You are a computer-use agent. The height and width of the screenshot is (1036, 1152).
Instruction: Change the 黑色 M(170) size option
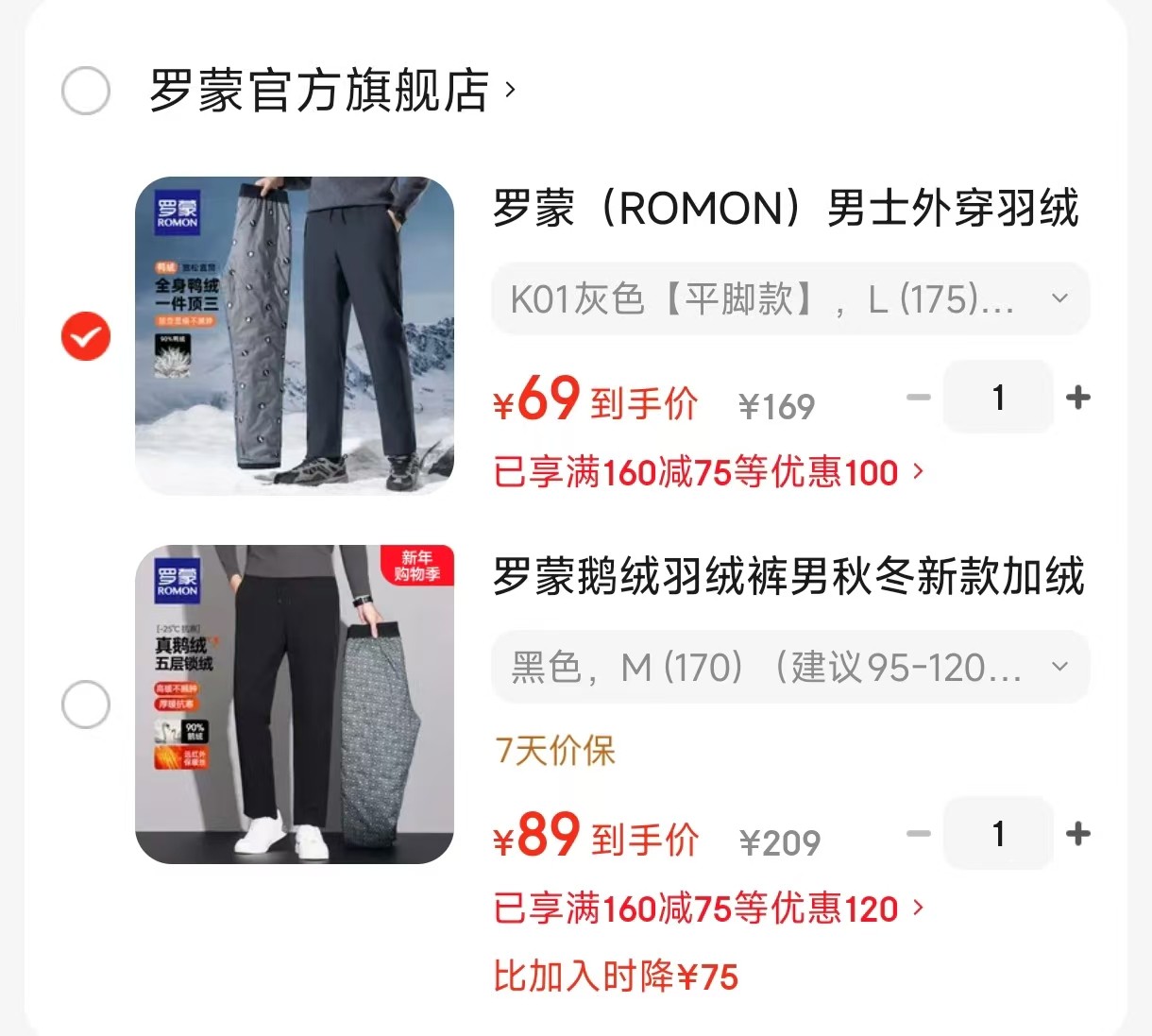[789, 668]
